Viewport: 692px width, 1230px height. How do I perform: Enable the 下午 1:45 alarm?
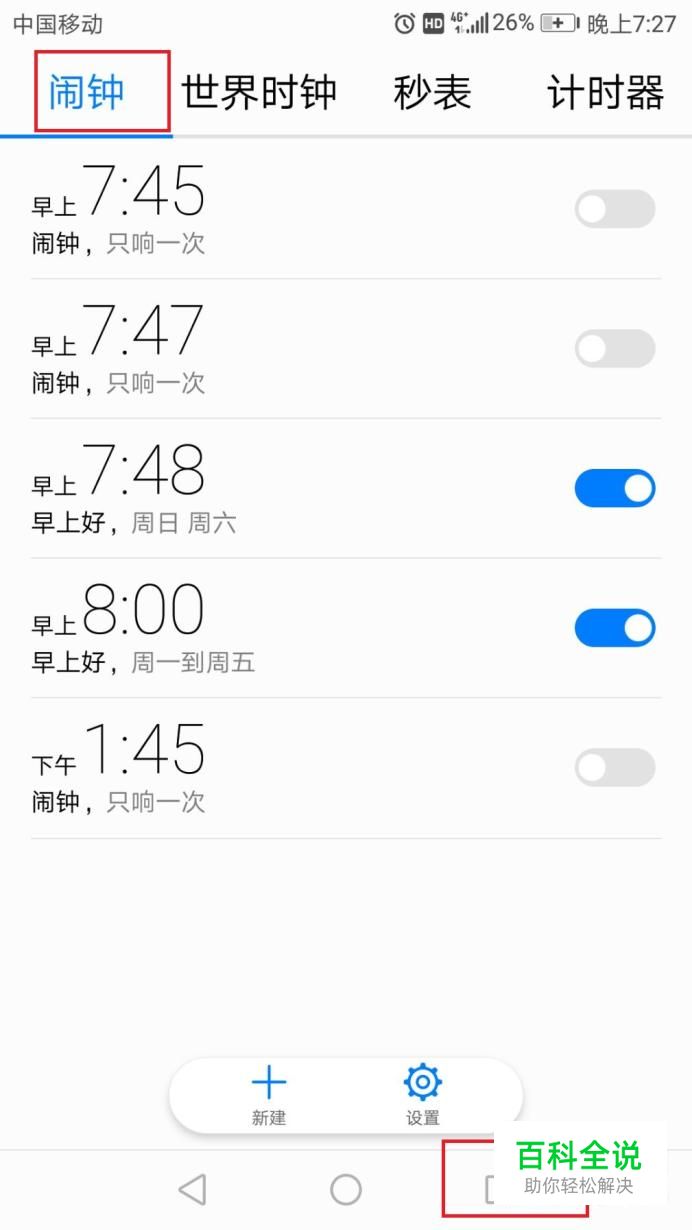(x=615, y=768)
